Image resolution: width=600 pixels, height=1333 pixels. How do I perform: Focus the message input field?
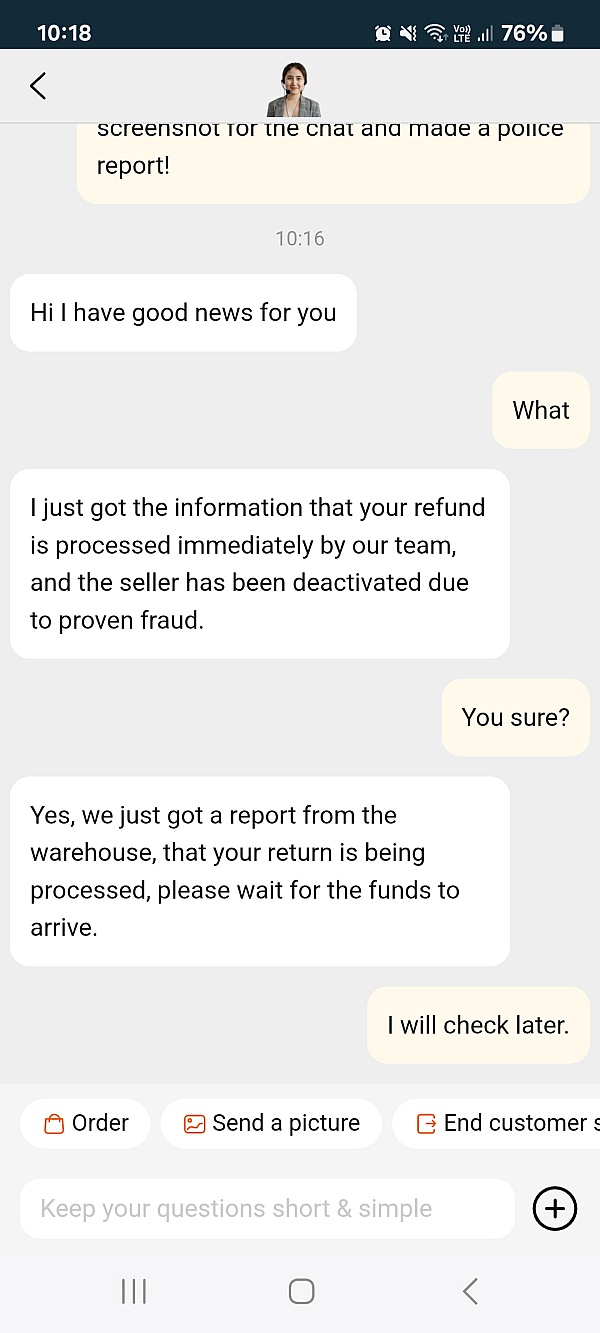[266, 1208]
